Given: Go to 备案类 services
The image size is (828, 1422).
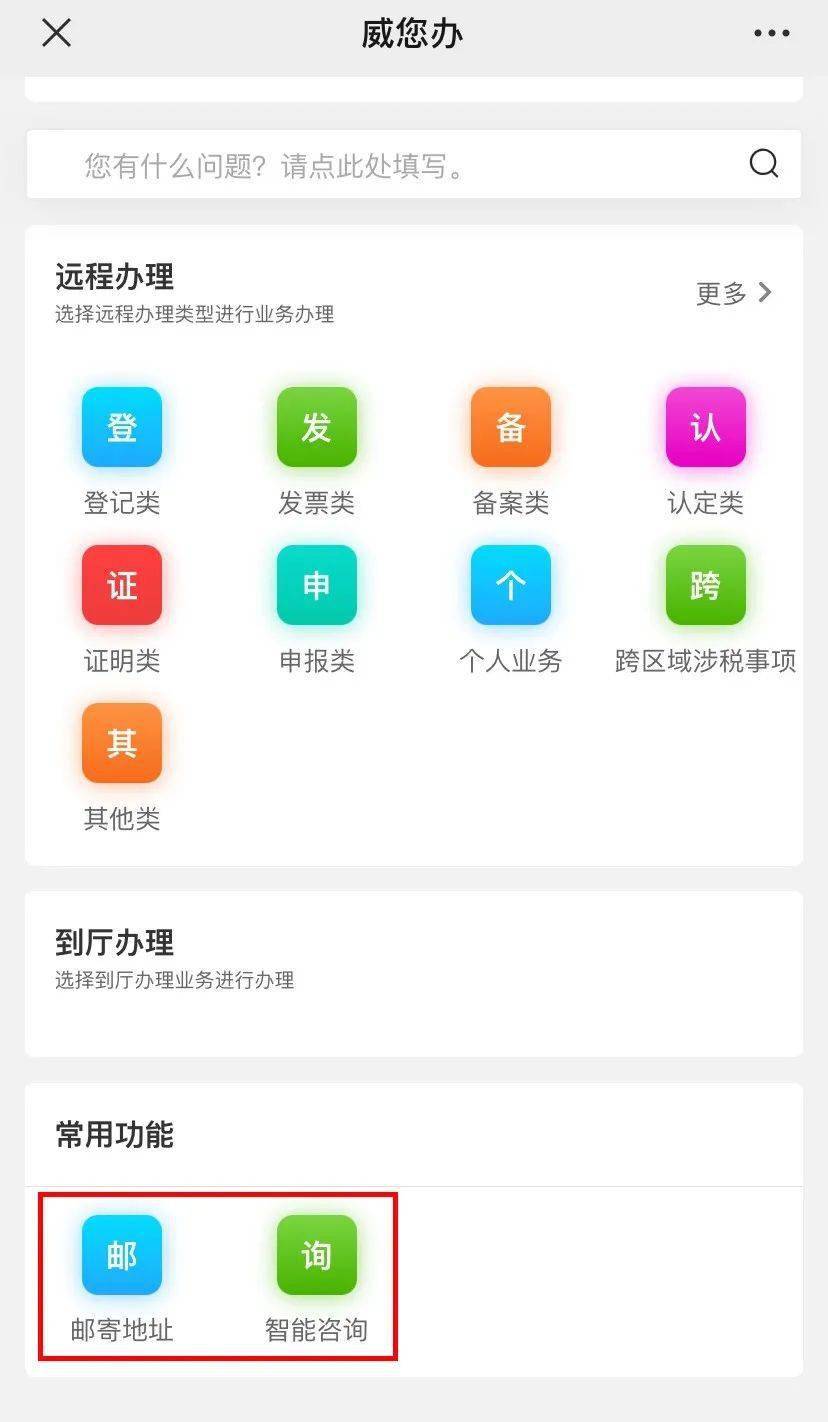Looking at the screenshot, I should click(x=511, y=428).
